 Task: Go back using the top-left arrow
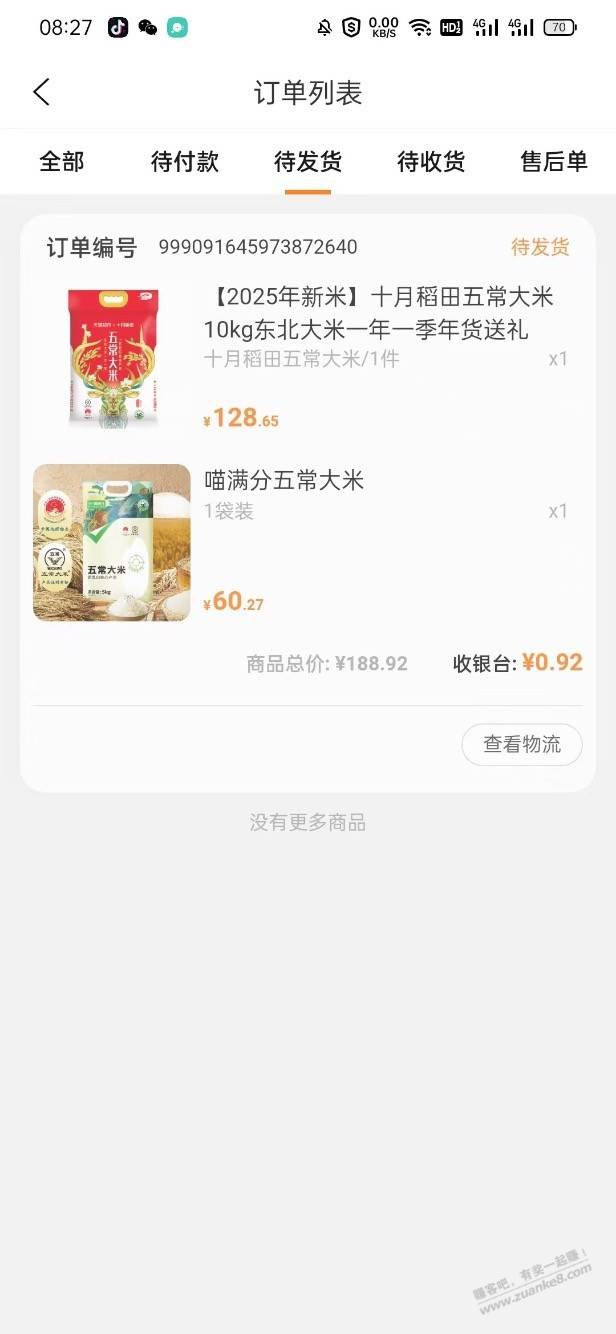pyautogui.click(x=41, y=93)
